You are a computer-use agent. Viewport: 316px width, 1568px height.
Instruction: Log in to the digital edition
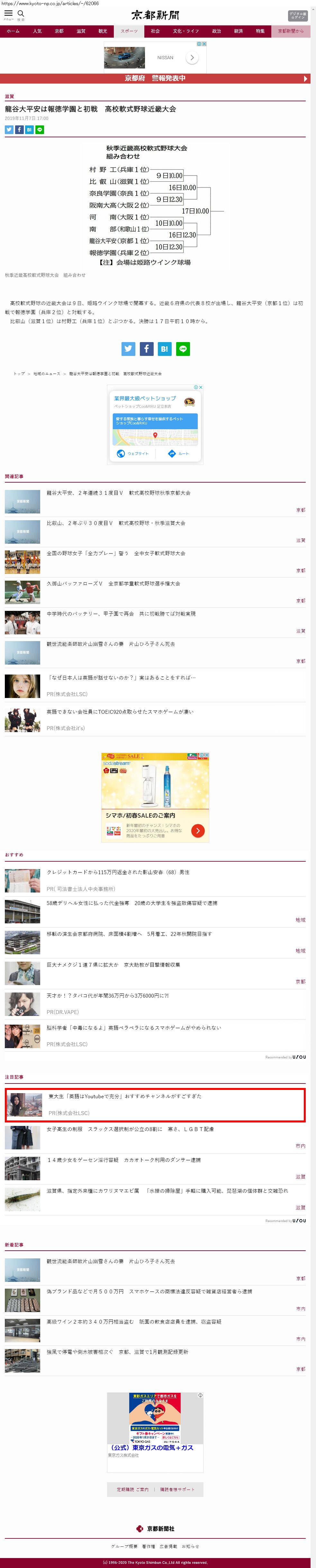click(298, 16)
